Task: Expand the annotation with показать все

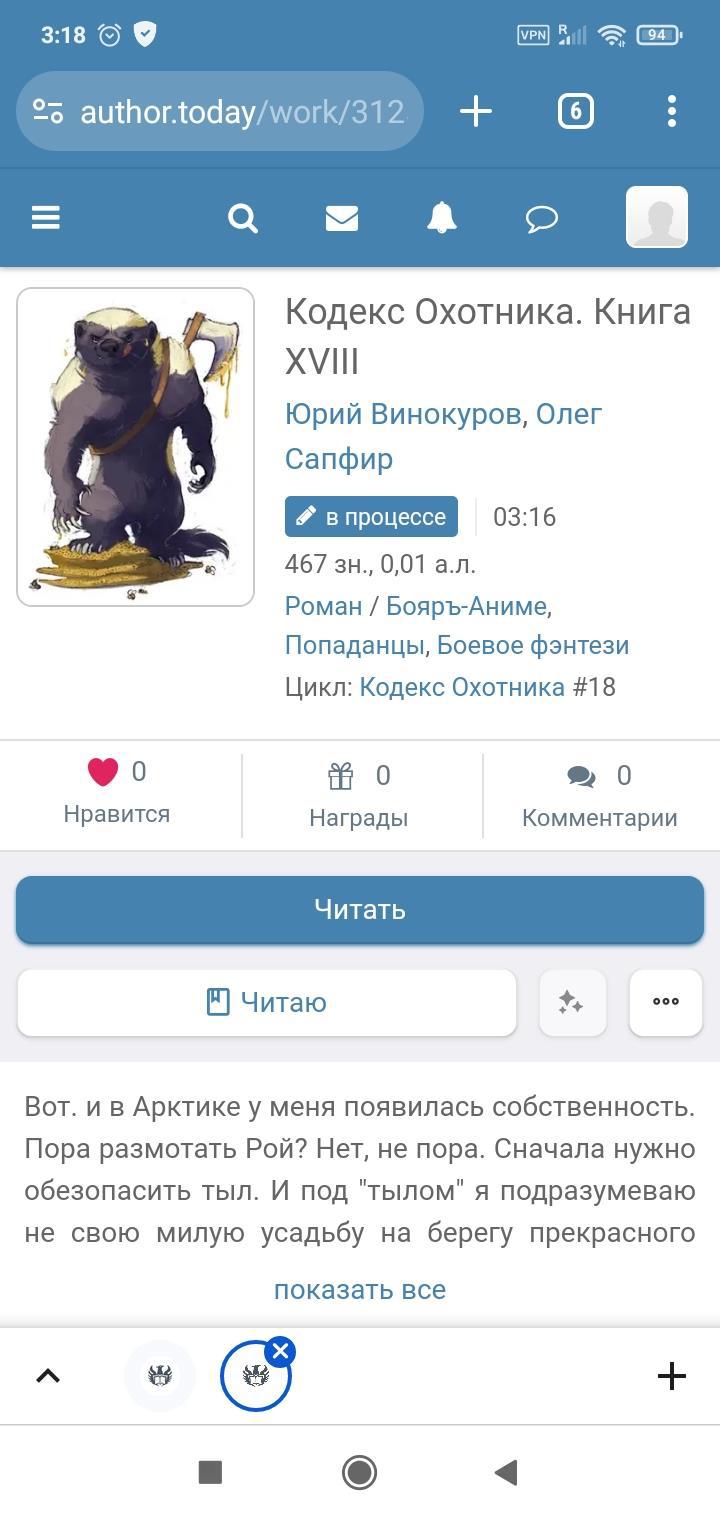Action: [x=360, y=1290]
